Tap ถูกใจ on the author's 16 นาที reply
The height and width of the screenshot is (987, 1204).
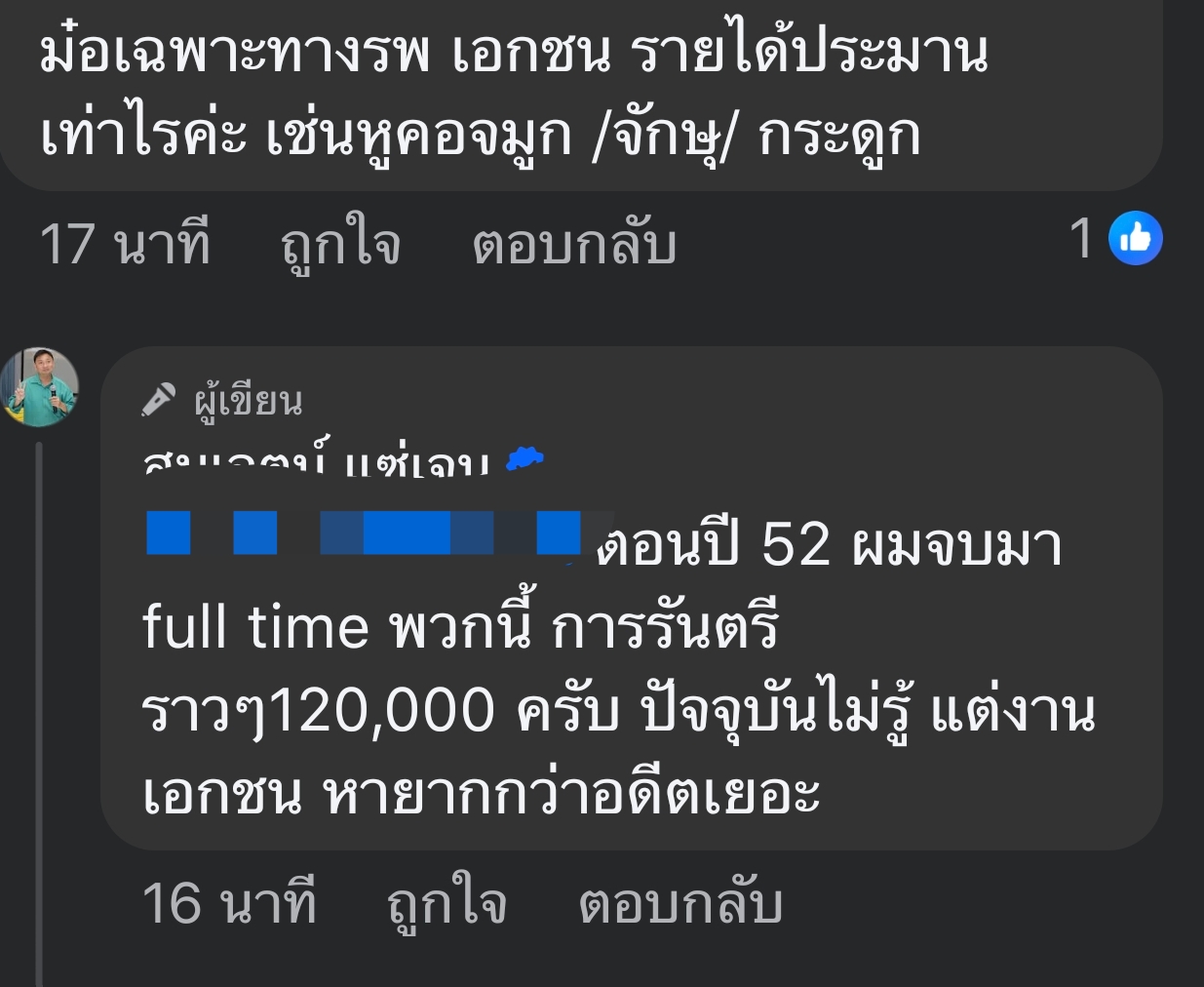pos(446,903)
